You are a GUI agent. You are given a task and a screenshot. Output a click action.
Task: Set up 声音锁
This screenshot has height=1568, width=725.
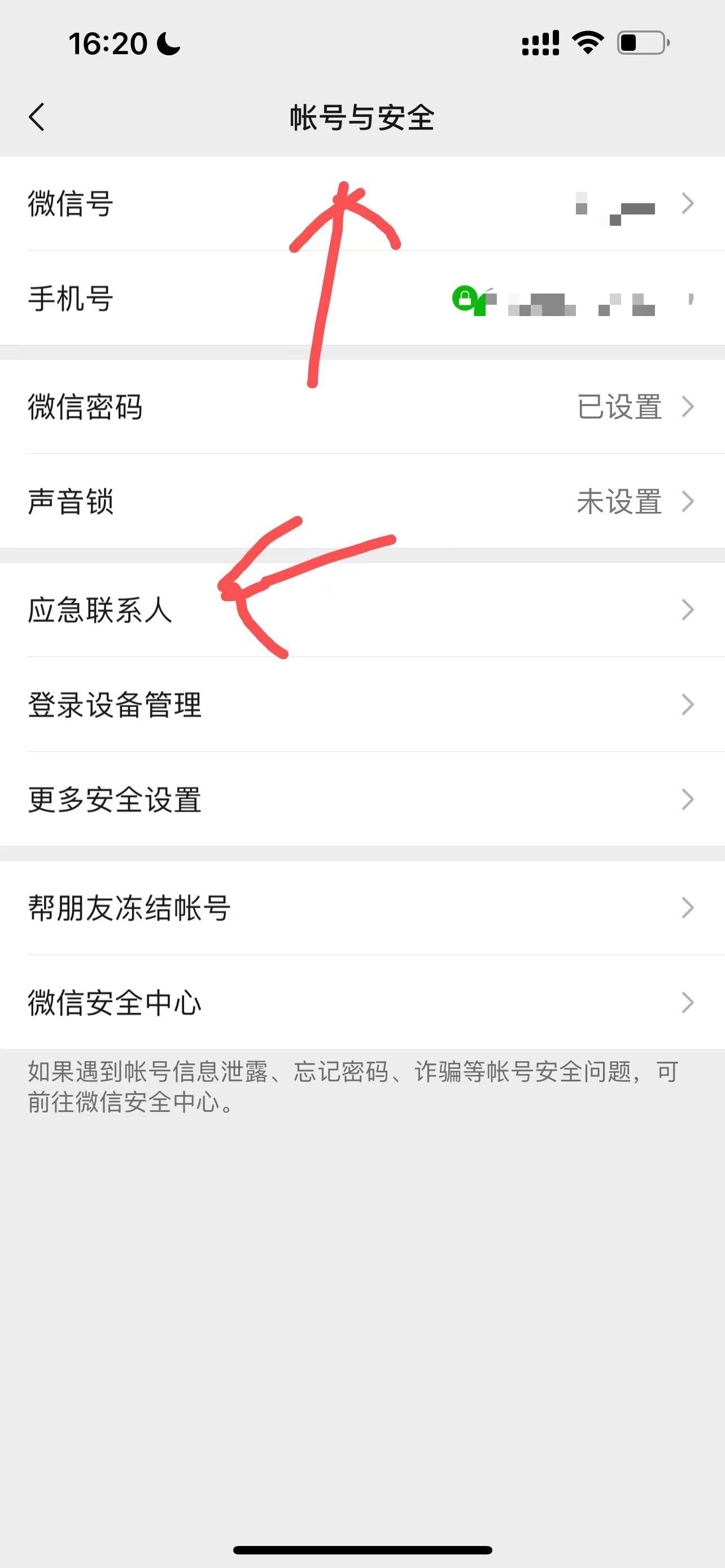[x=362, y=502]
